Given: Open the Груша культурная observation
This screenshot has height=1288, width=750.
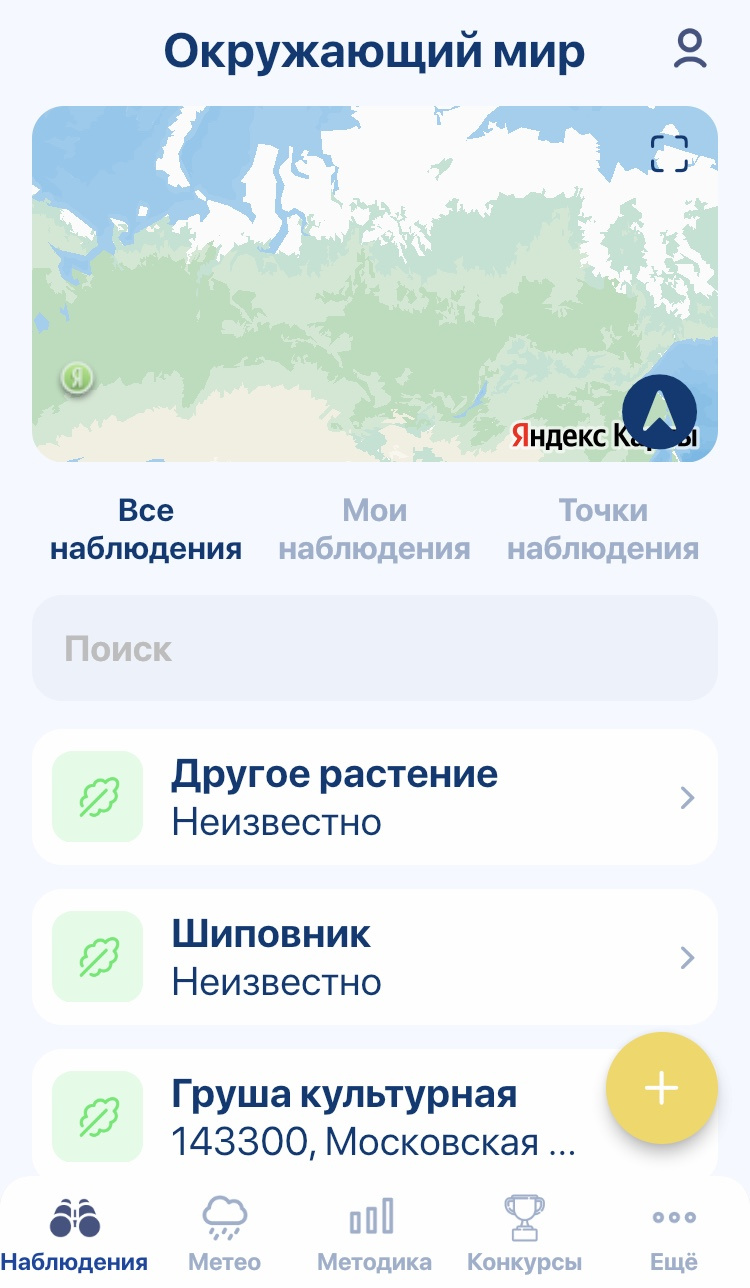Looking at the screenshot, I should coord(330,1115).
